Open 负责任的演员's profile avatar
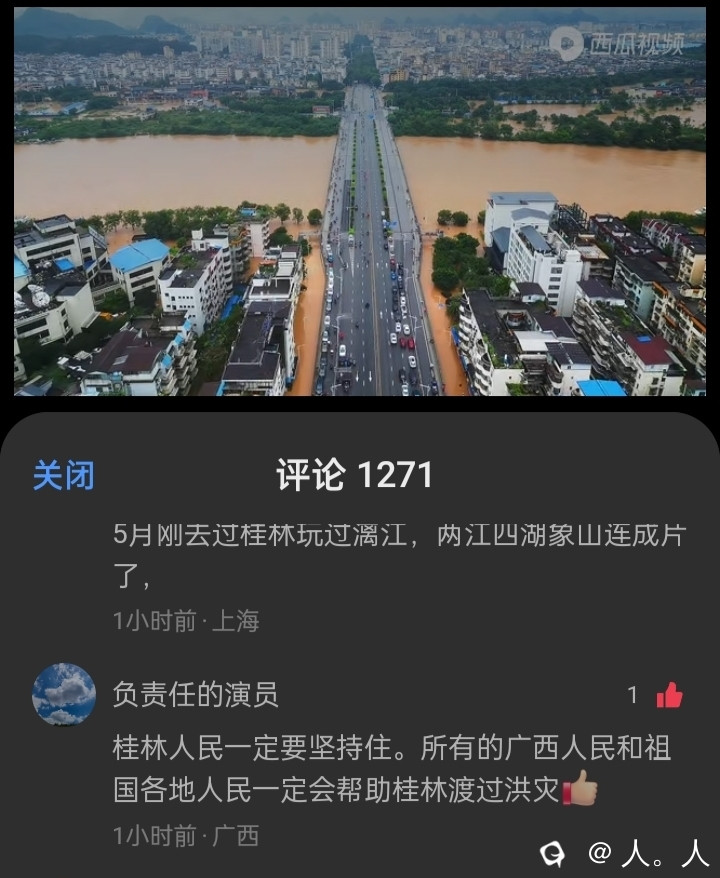The width and height of the screenshot is (720, 878). (64, 694)
